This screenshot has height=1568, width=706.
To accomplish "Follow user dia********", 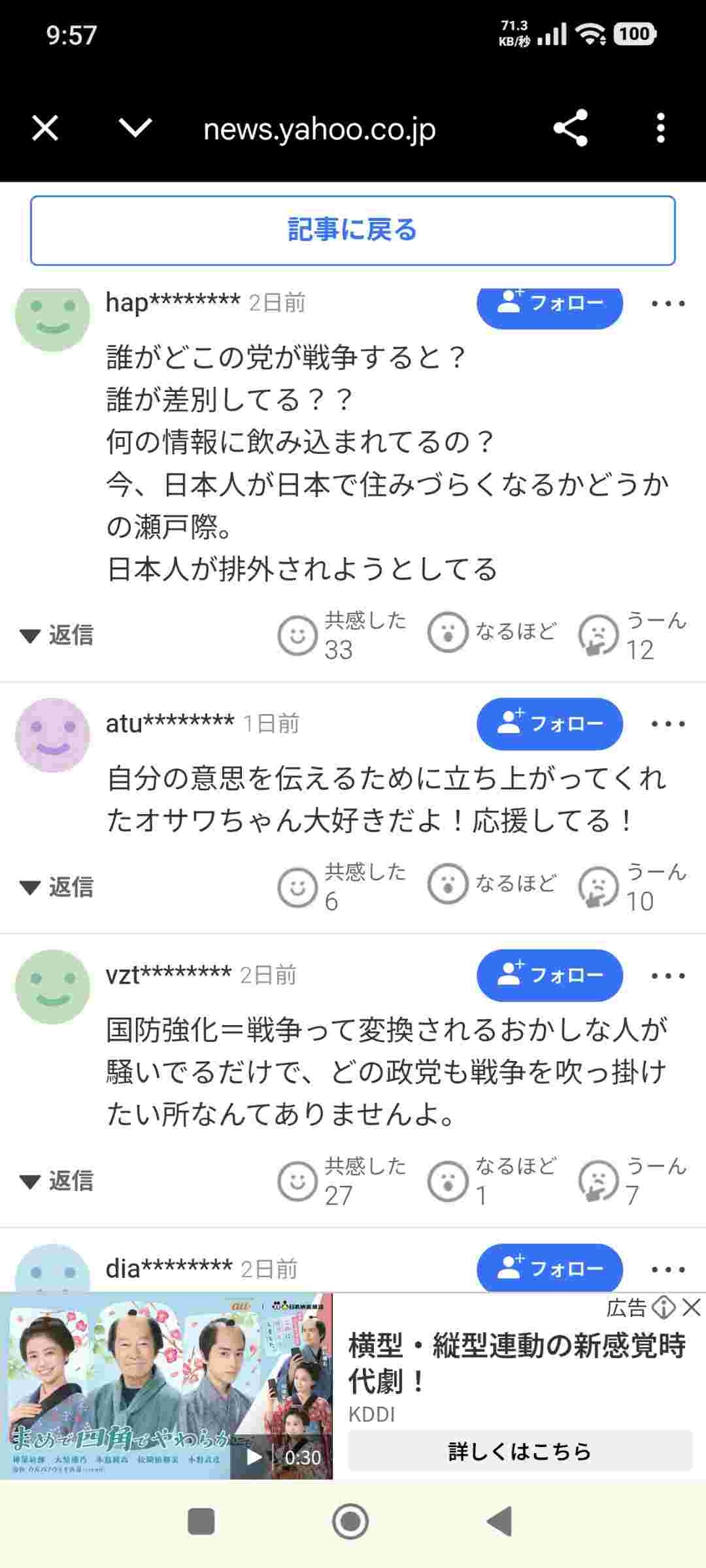I will (549, 1268).
